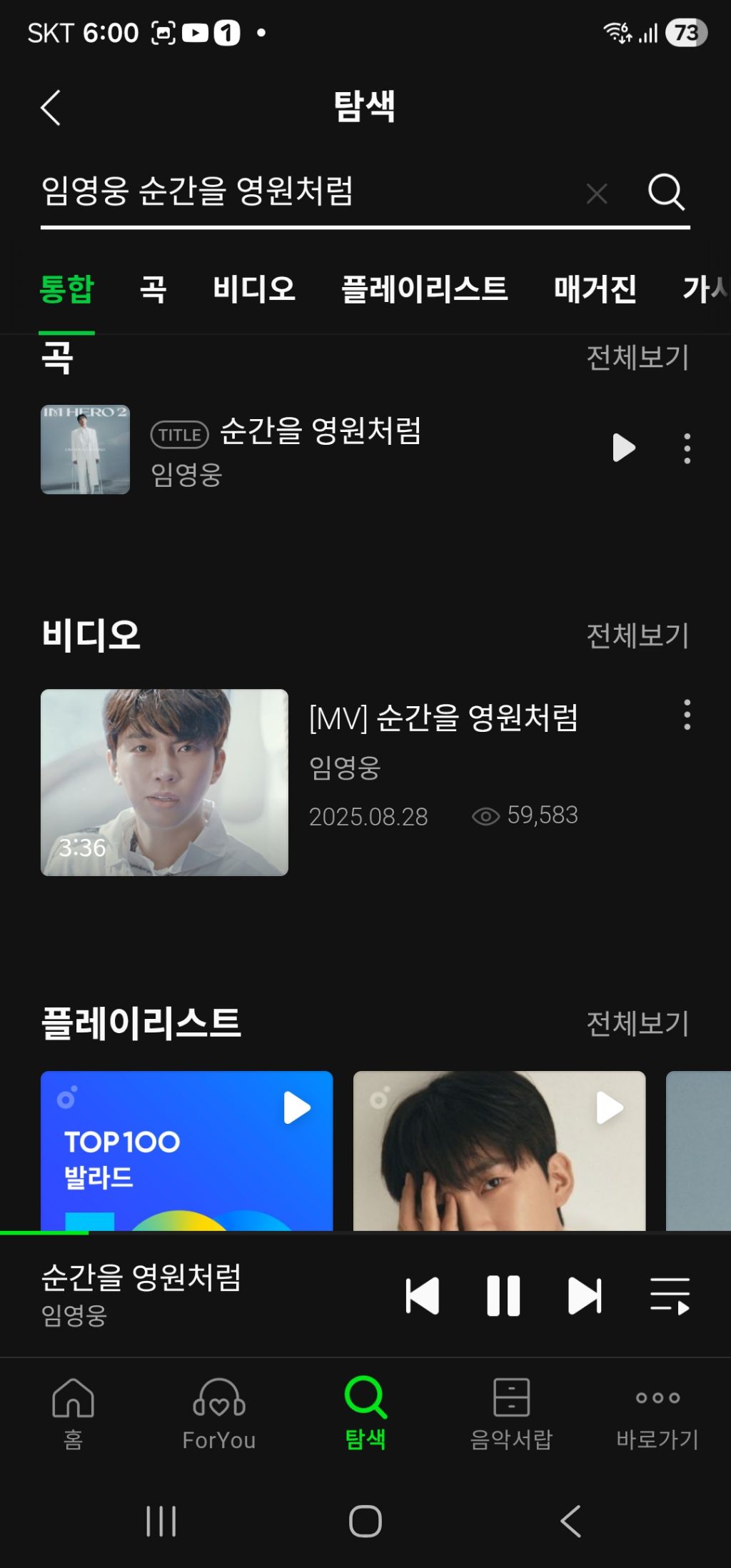Screen dimensions: 731x1568
Task: View all results in 곡 section
Action: point(637,357)
